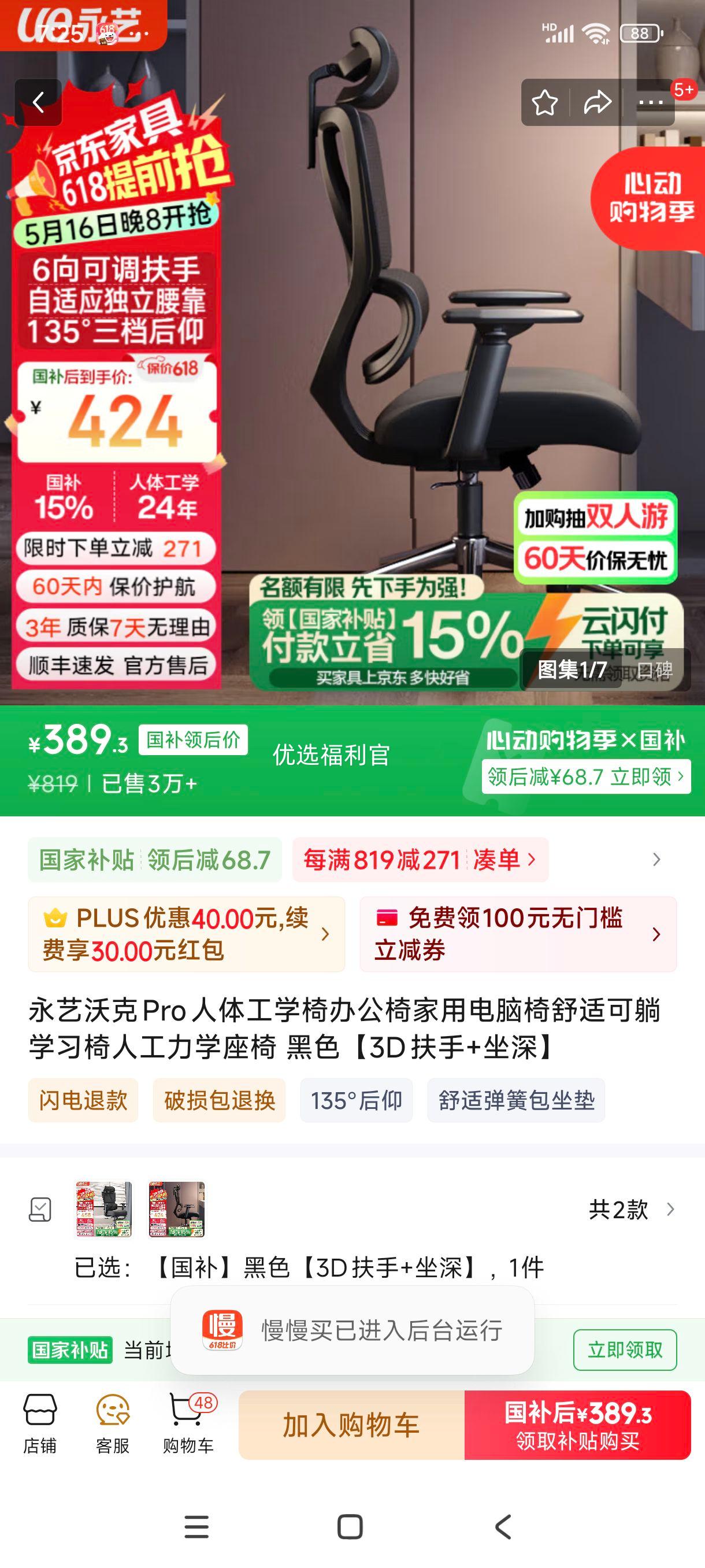The width and height of the screenshot is (705, 1568).
Task: Tap the system home button
Action: coord(350,1527)
